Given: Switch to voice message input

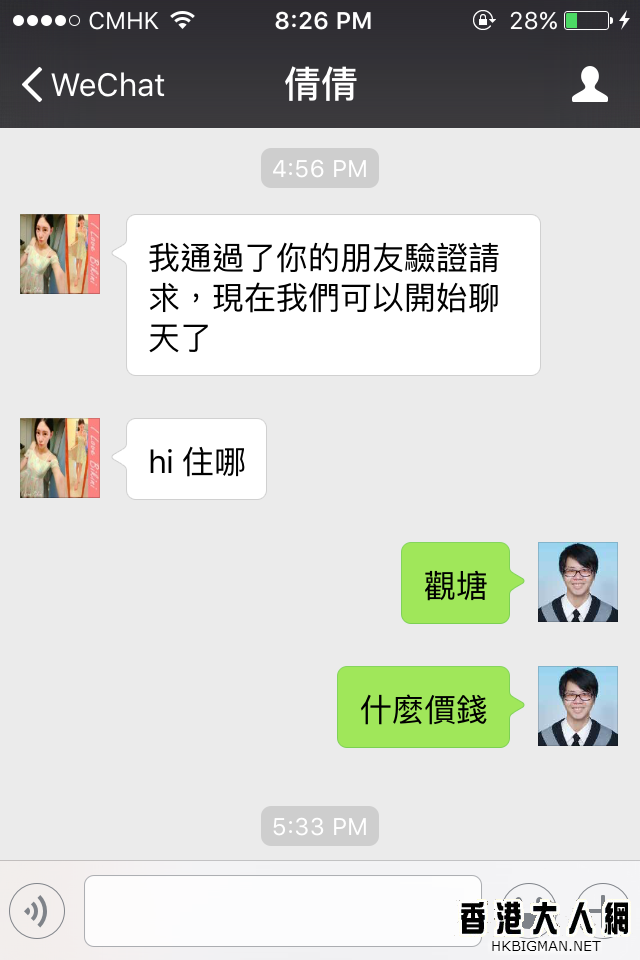Looking at the screenshot, I should pos(37,910).
